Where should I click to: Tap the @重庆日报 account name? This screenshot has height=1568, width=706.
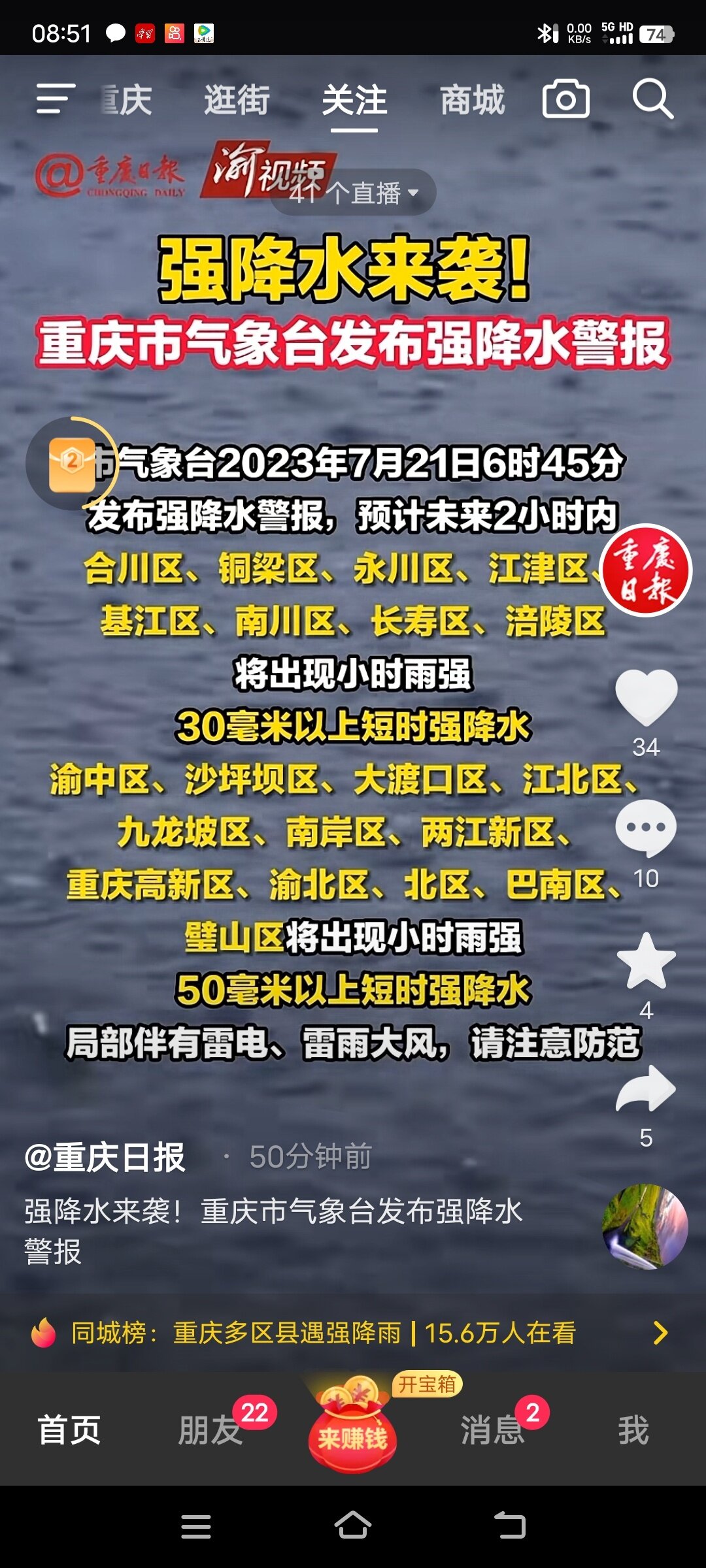pyautogui.click(x=105, y=1157)
